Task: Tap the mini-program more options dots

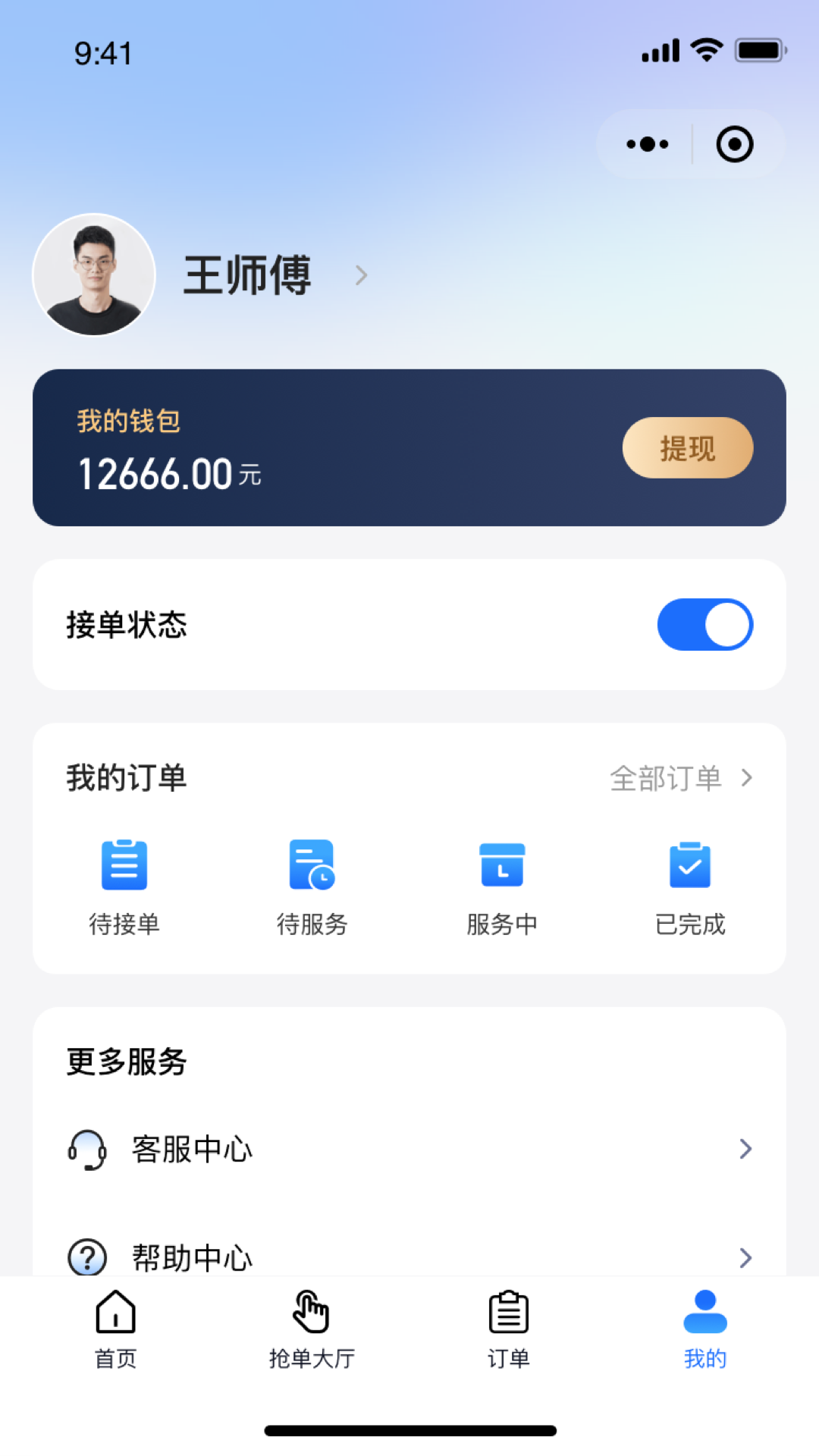Action: [646, 143]
